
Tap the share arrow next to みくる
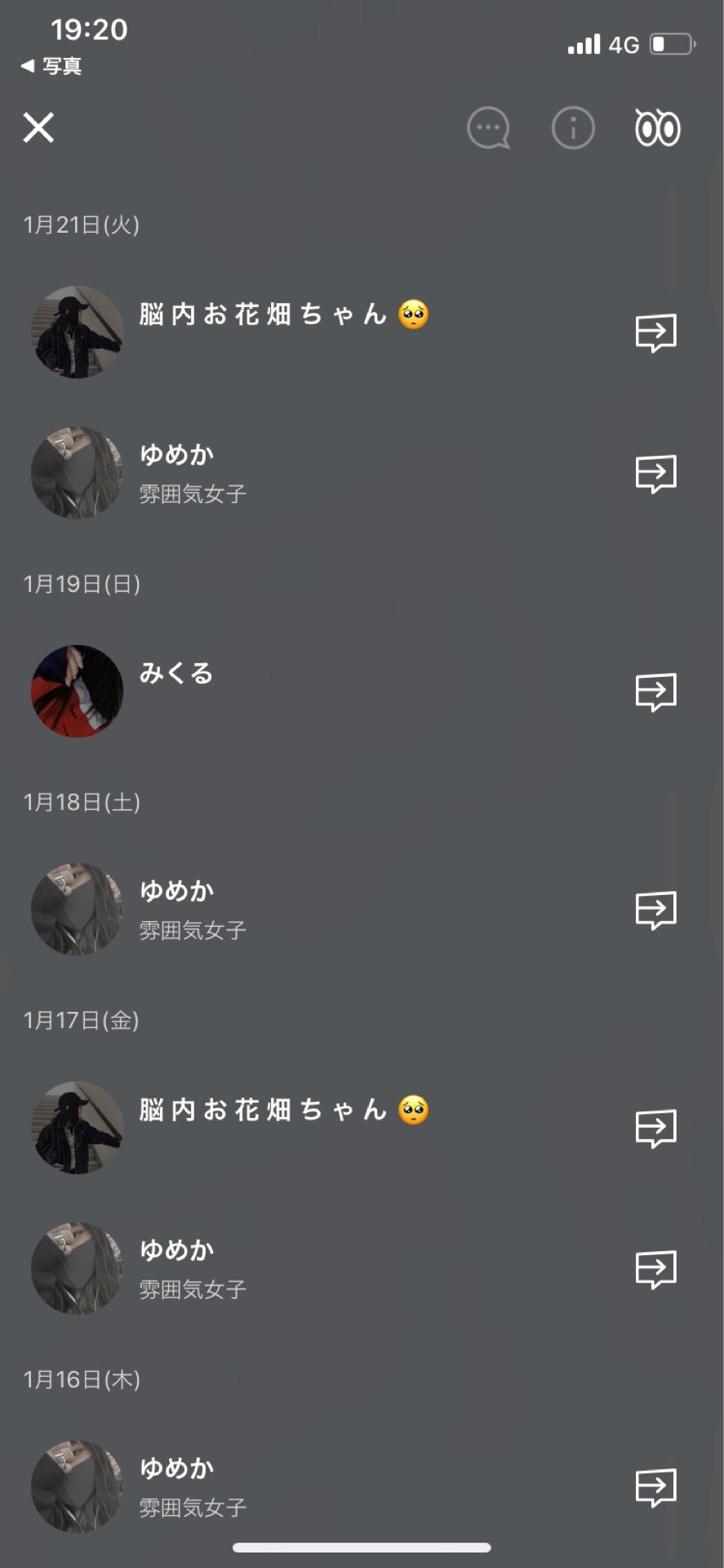coord(655,692)
